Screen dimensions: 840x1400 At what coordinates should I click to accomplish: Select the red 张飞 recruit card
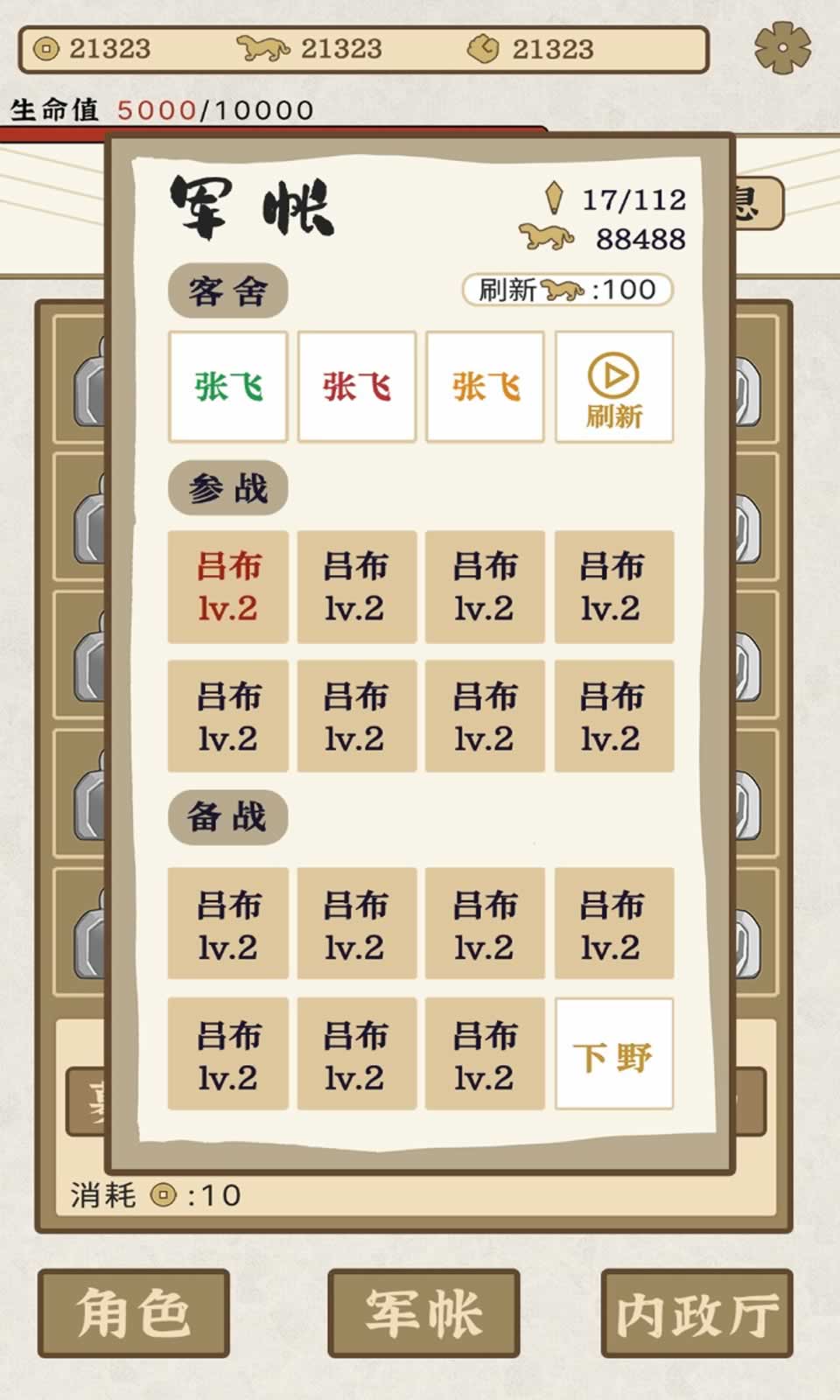356,387
